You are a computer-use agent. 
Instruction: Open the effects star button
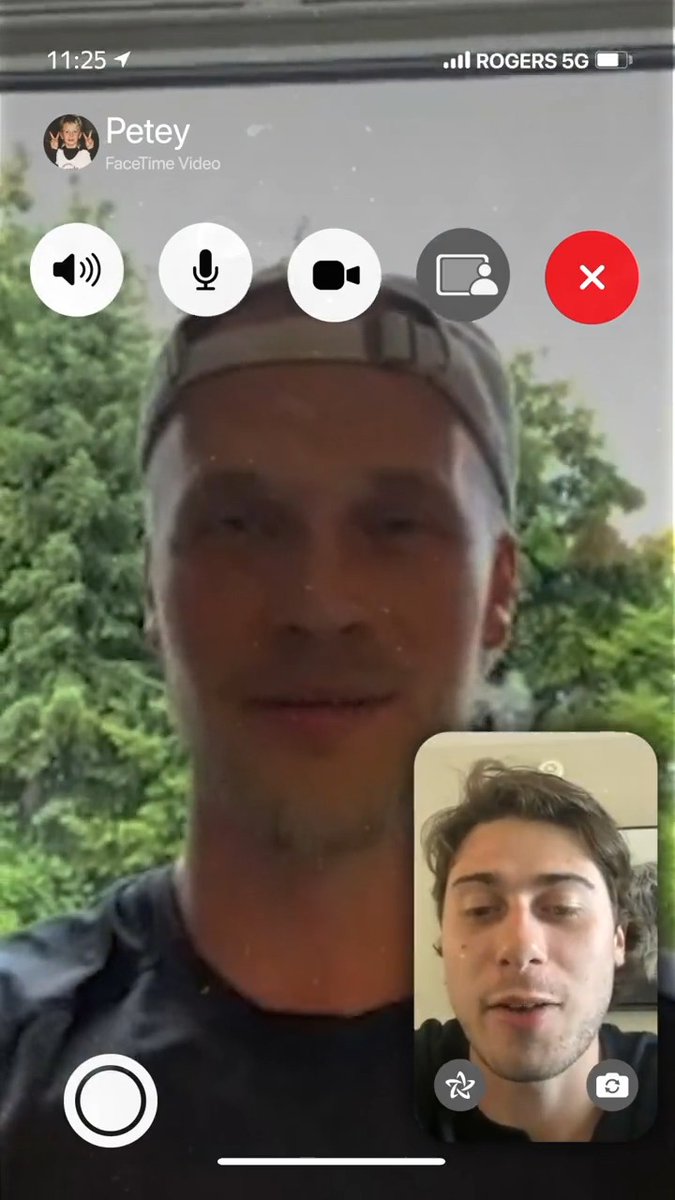click(x=460, y=1085)
